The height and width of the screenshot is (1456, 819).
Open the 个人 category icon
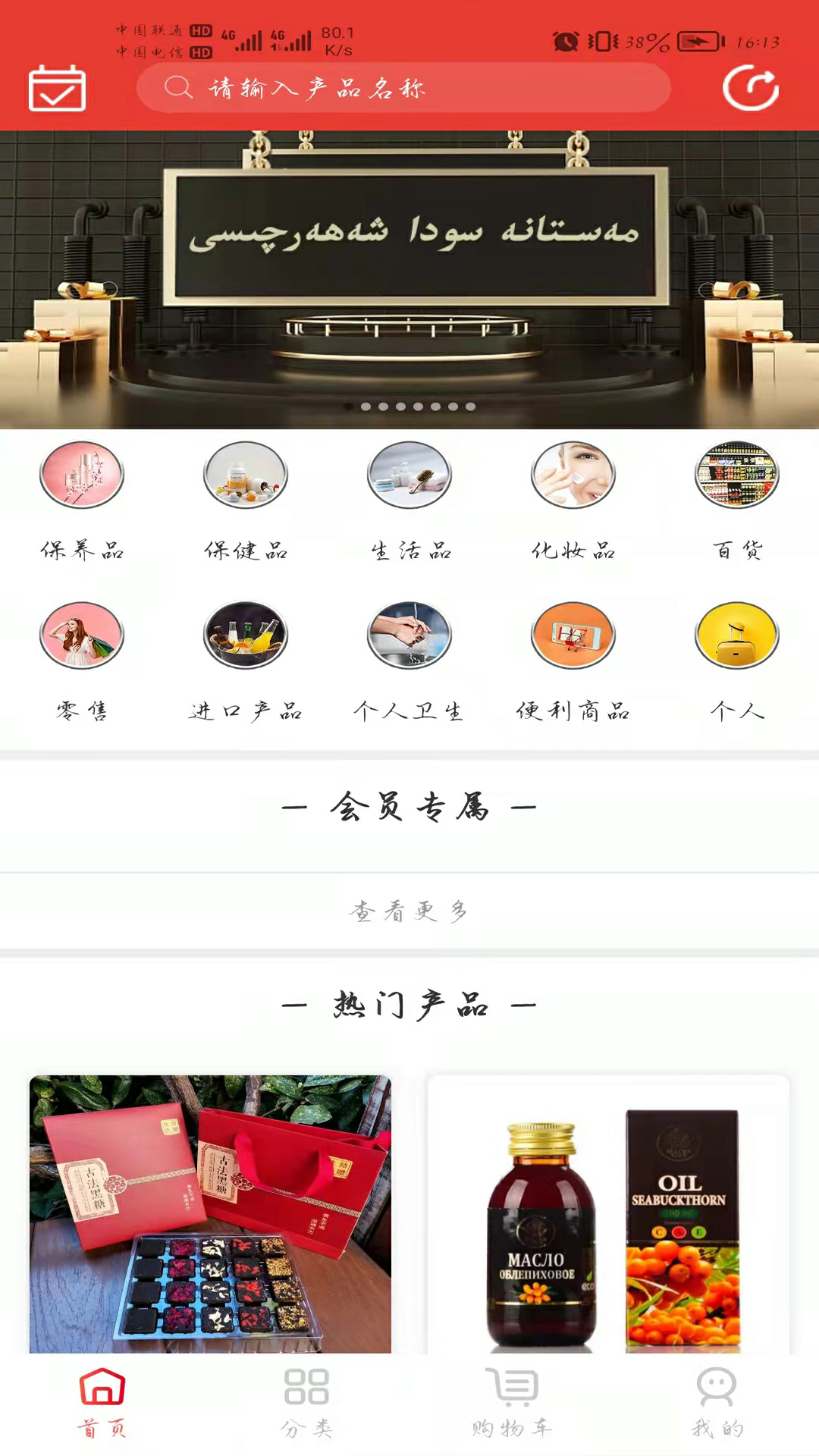(x=736, y=635)
